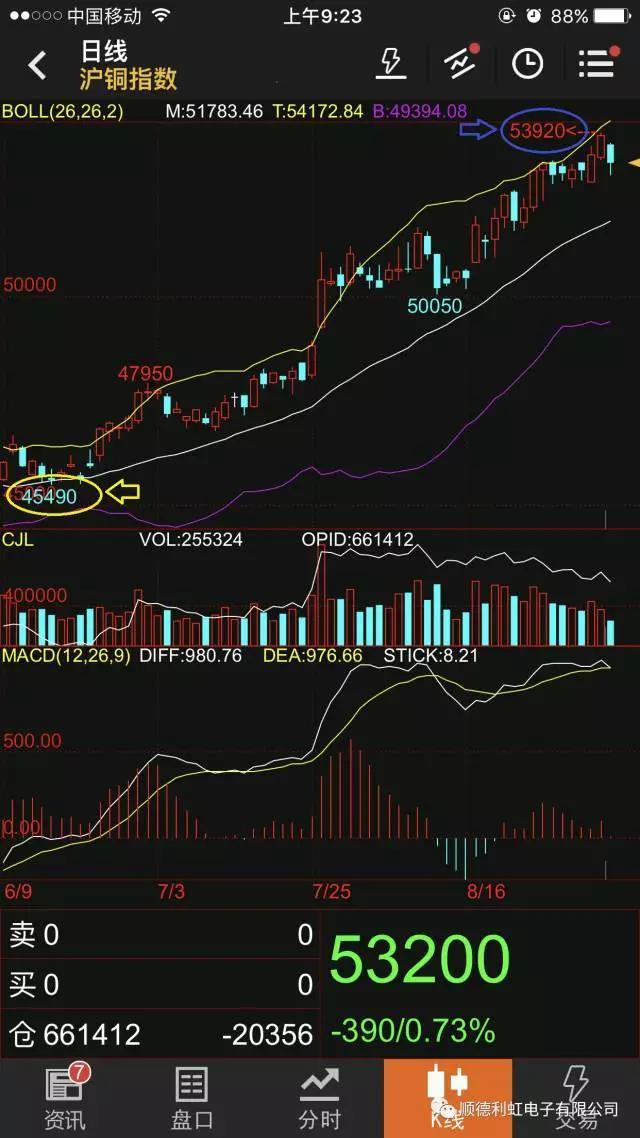Image resolution: width=640 pixels, height=1138 pixels.
Task: Open the 交易 trading tab
Action: [575, 1098]
